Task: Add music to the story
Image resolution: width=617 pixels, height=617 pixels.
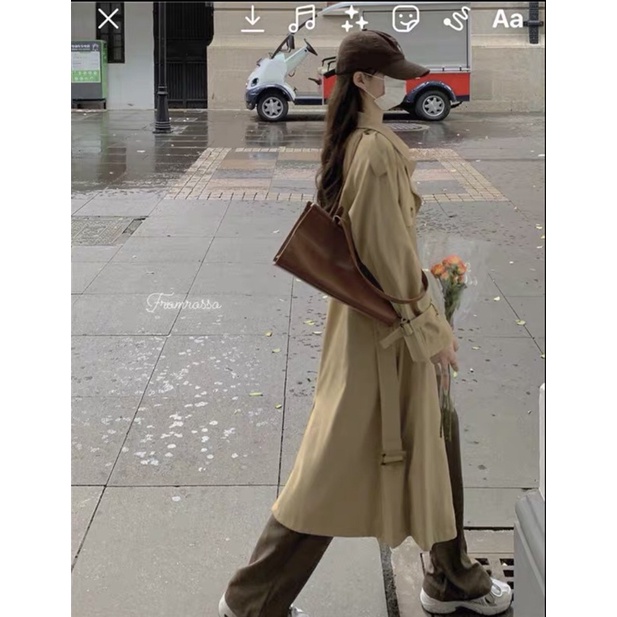Action: [302, 18]
